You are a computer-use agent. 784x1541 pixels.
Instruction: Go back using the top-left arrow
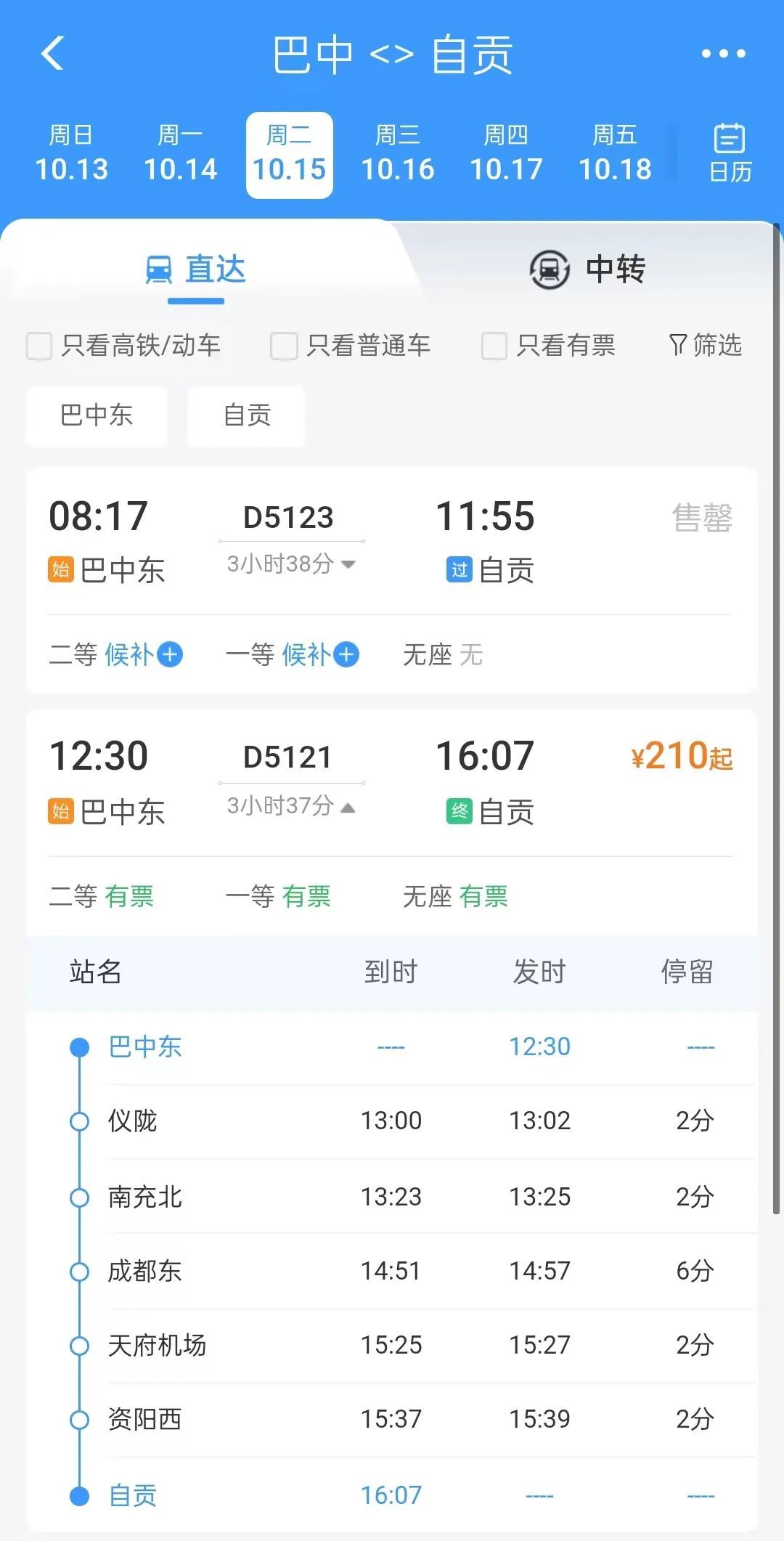(53, 54)
